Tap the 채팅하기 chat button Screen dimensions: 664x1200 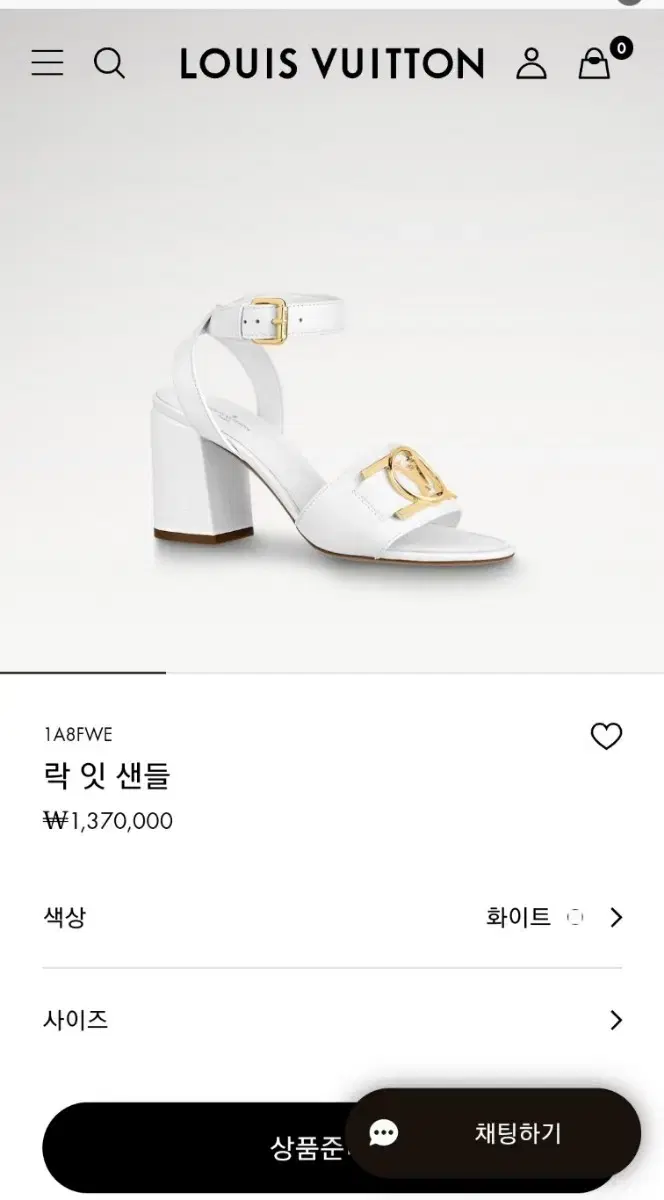click(x=493, y=1133)
